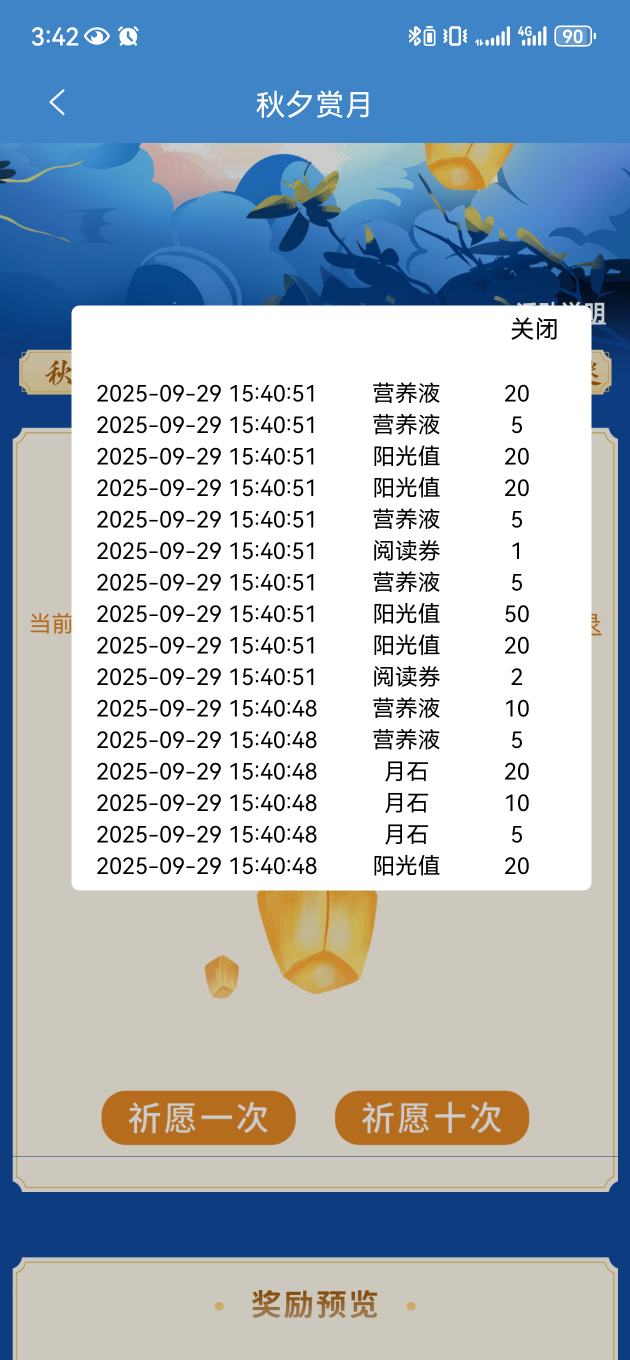
Task: Tap 祈愿十次 to wish ten times
Action: 431,1118
